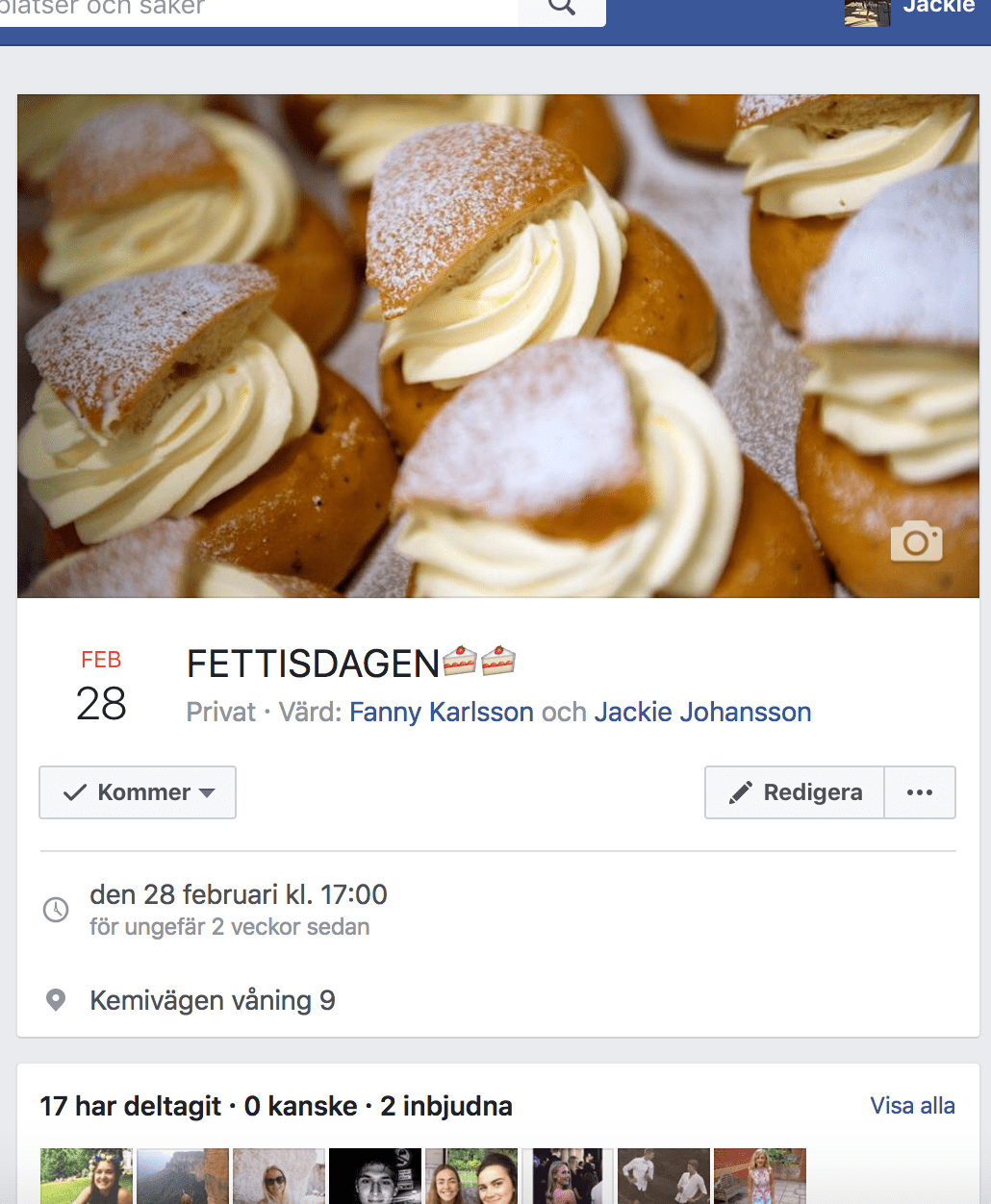View all guests via Visa alla

click(912, 1106)
